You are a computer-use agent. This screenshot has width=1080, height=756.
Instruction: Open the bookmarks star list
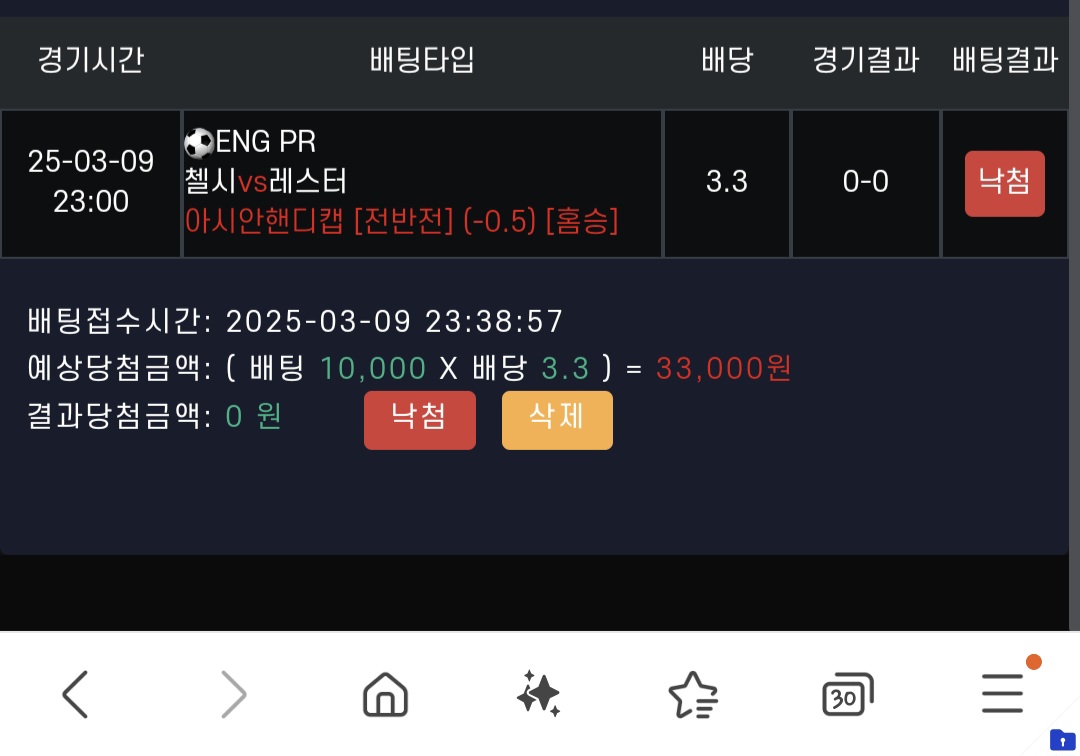692,693
